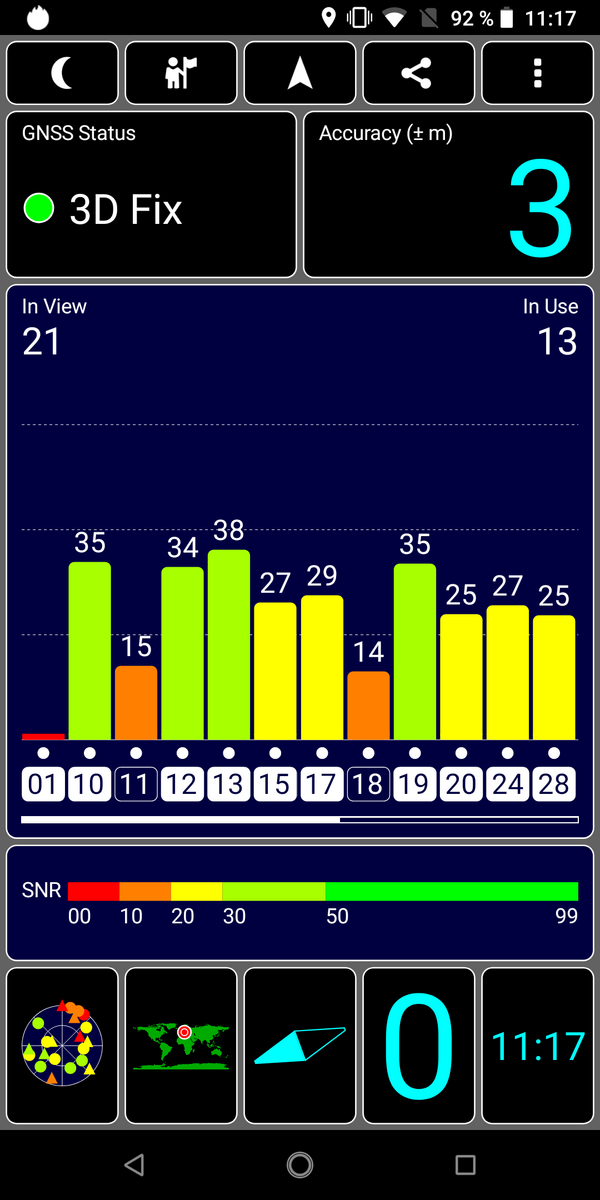This screenshot has width=600, height=1200.
Task: Open the satellite sky view tile
Action: point(62,1046)
